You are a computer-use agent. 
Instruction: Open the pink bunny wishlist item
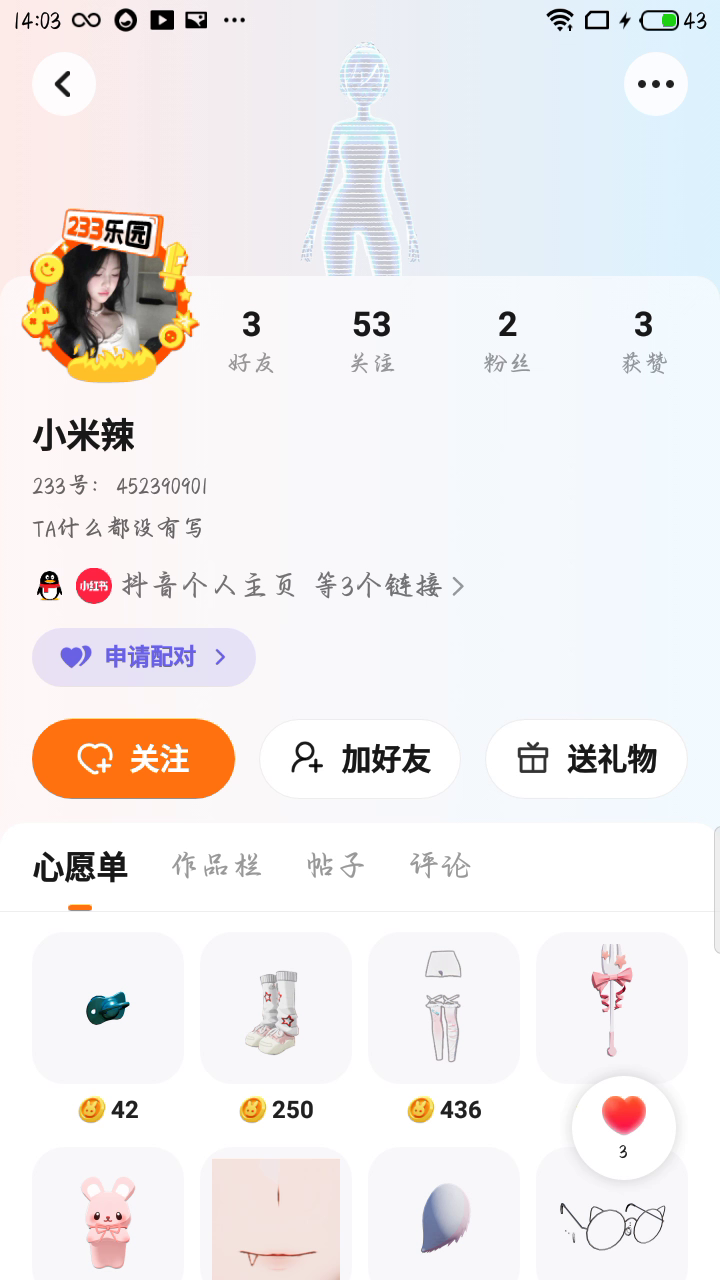[108, 1215]
